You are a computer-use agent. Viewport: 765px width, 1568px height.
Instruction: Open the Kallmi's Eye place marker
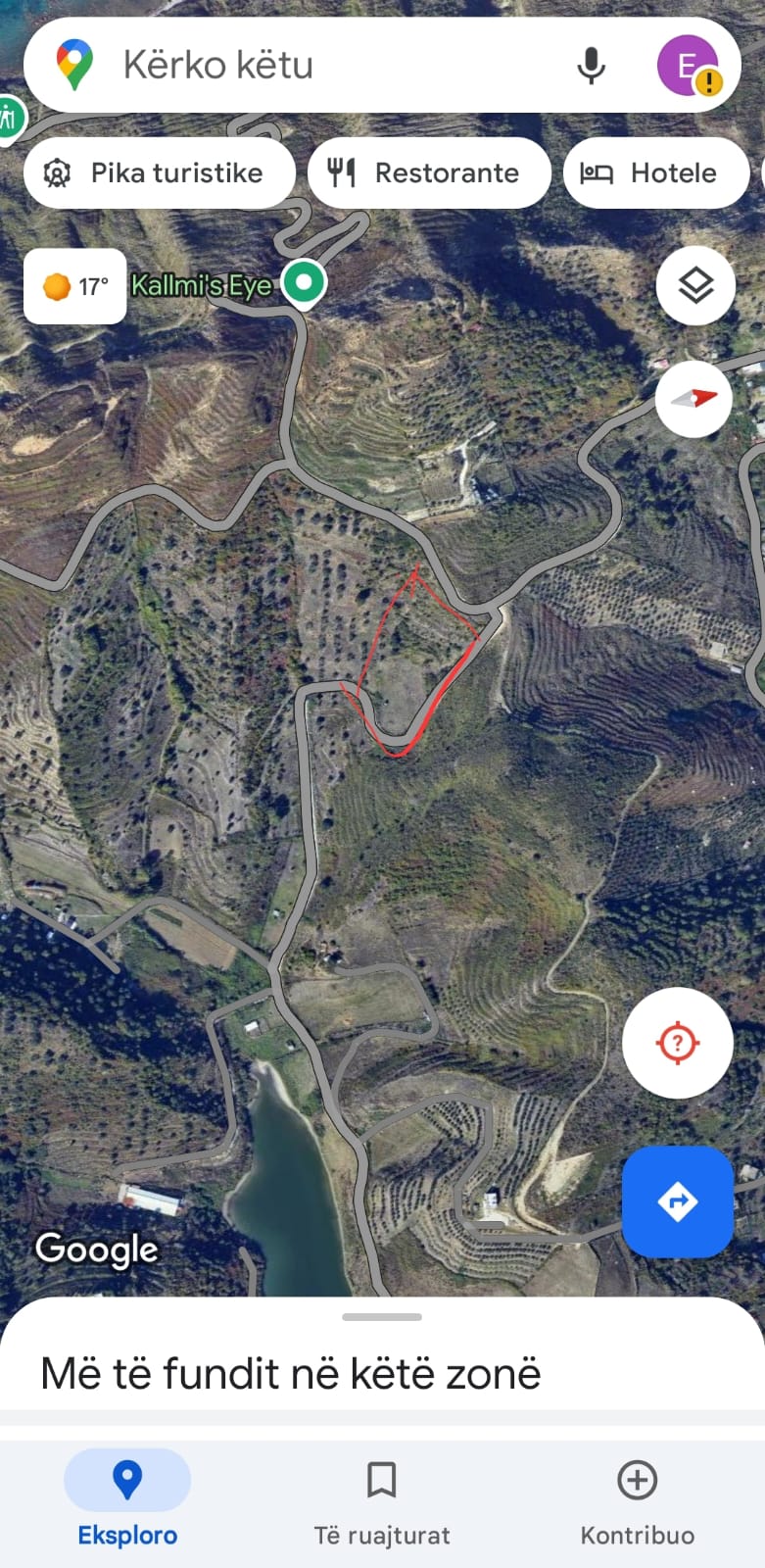pyautogui.click(x=304, y=284)
